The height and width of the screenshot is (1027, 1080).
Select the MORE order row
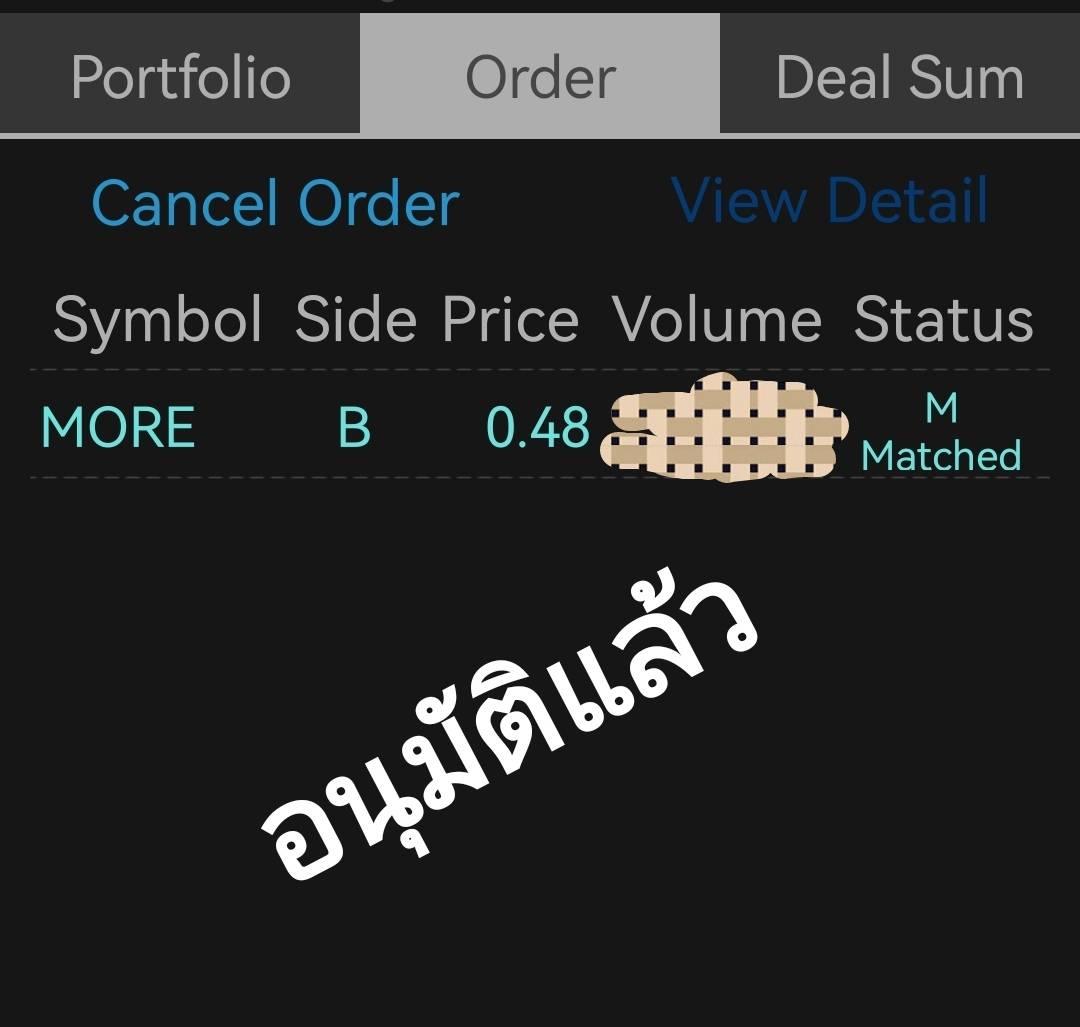coord(118,428)
